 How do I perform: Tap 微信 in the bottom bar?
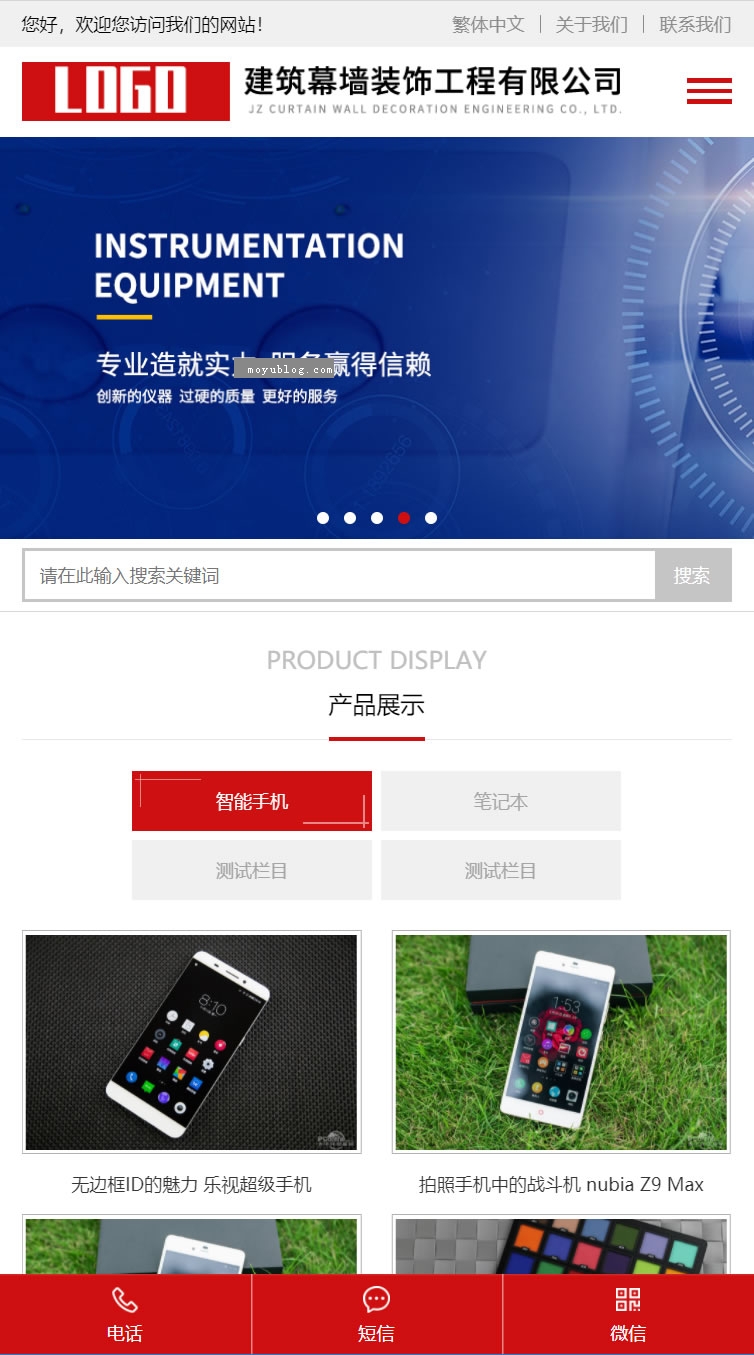coord(628,1314)
